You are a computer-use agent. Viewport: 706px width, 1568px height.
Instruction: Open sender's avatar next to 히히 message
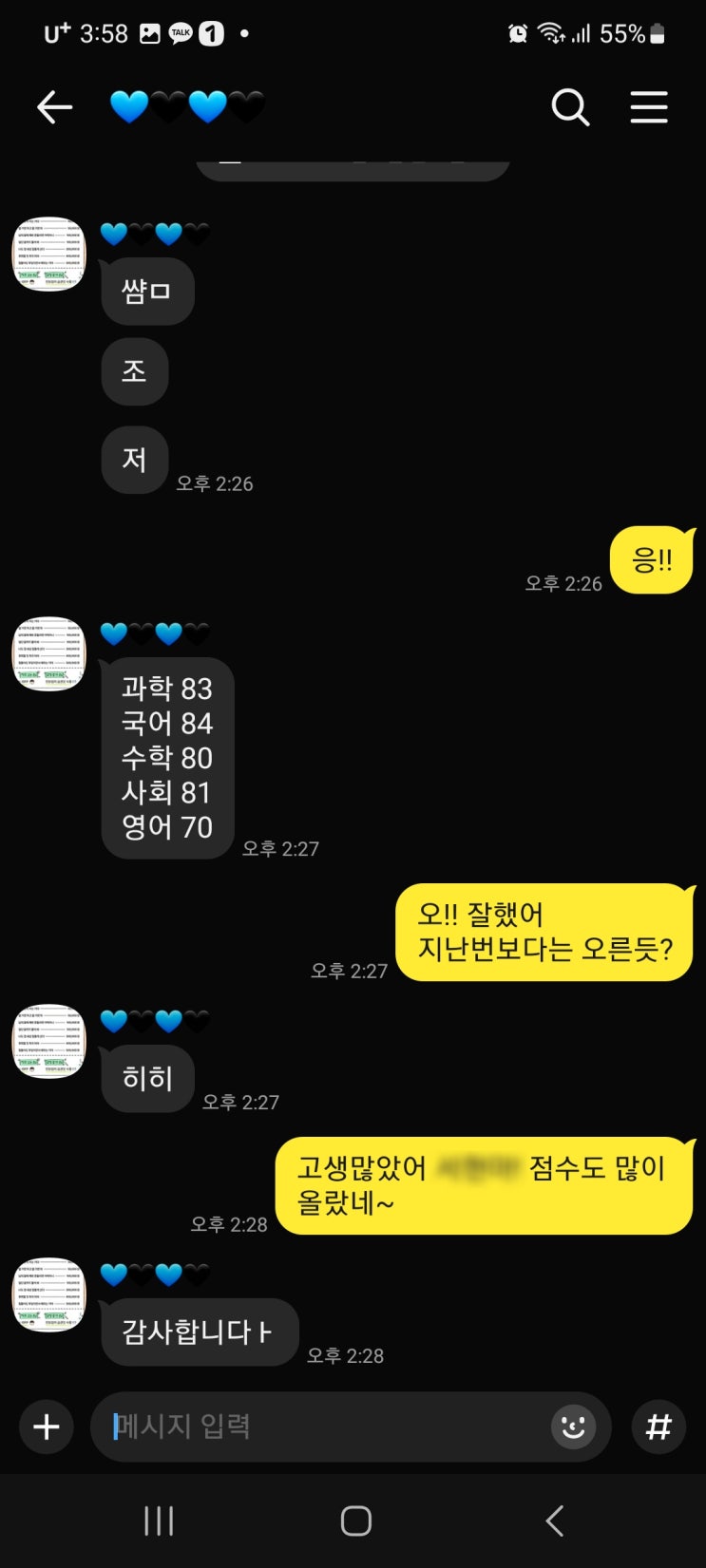coord(48,1042)
